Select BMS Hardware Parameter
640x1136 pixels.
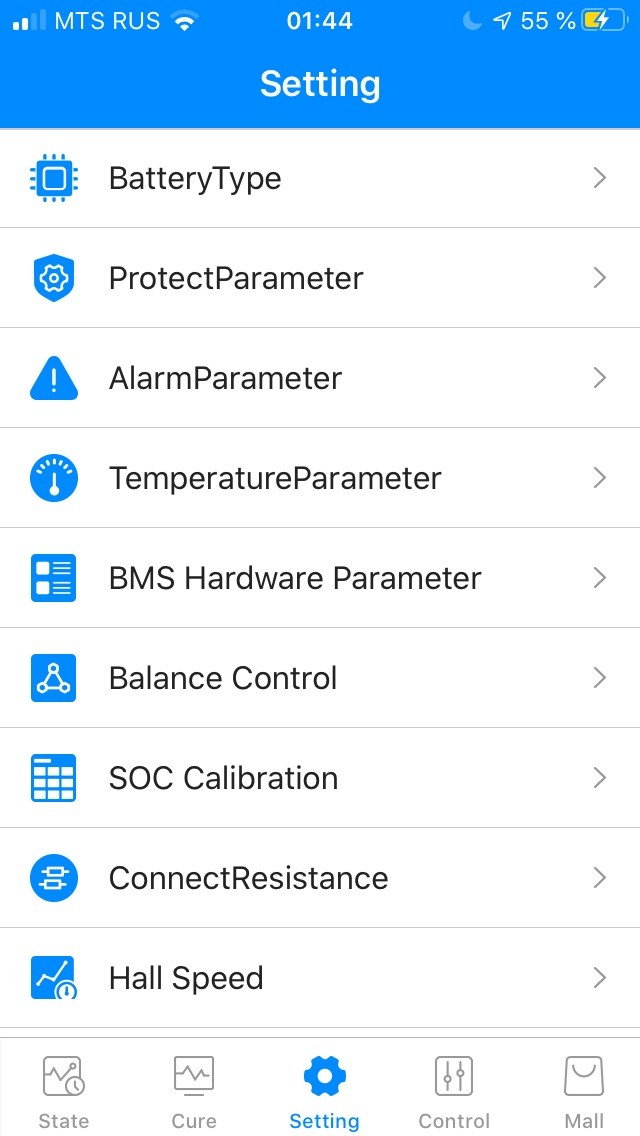[x=320, y=578]
